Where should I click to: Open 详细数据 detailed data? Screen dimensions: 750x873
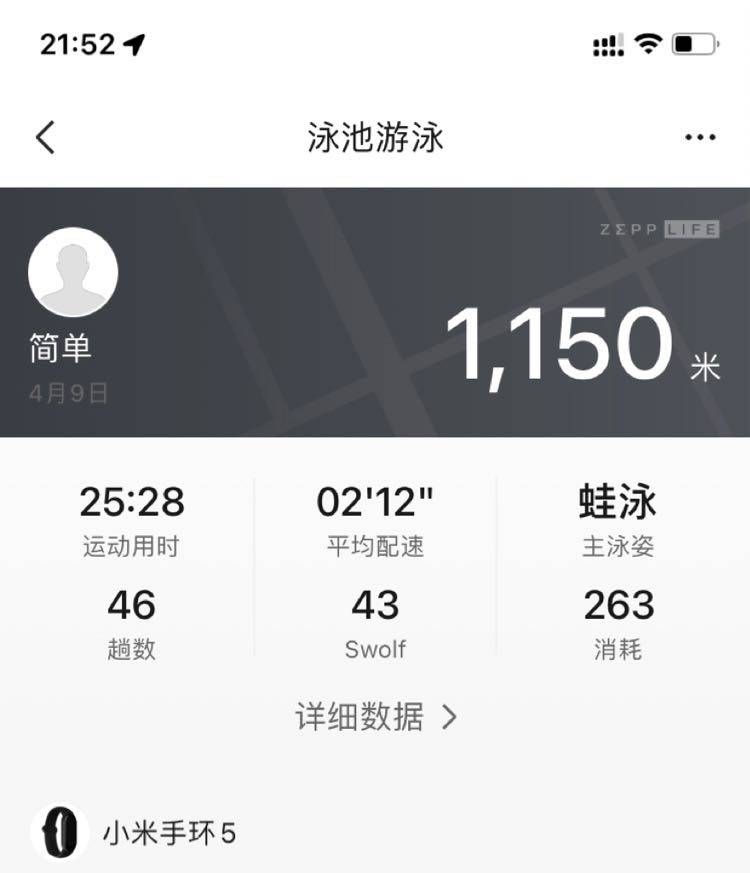375,717
